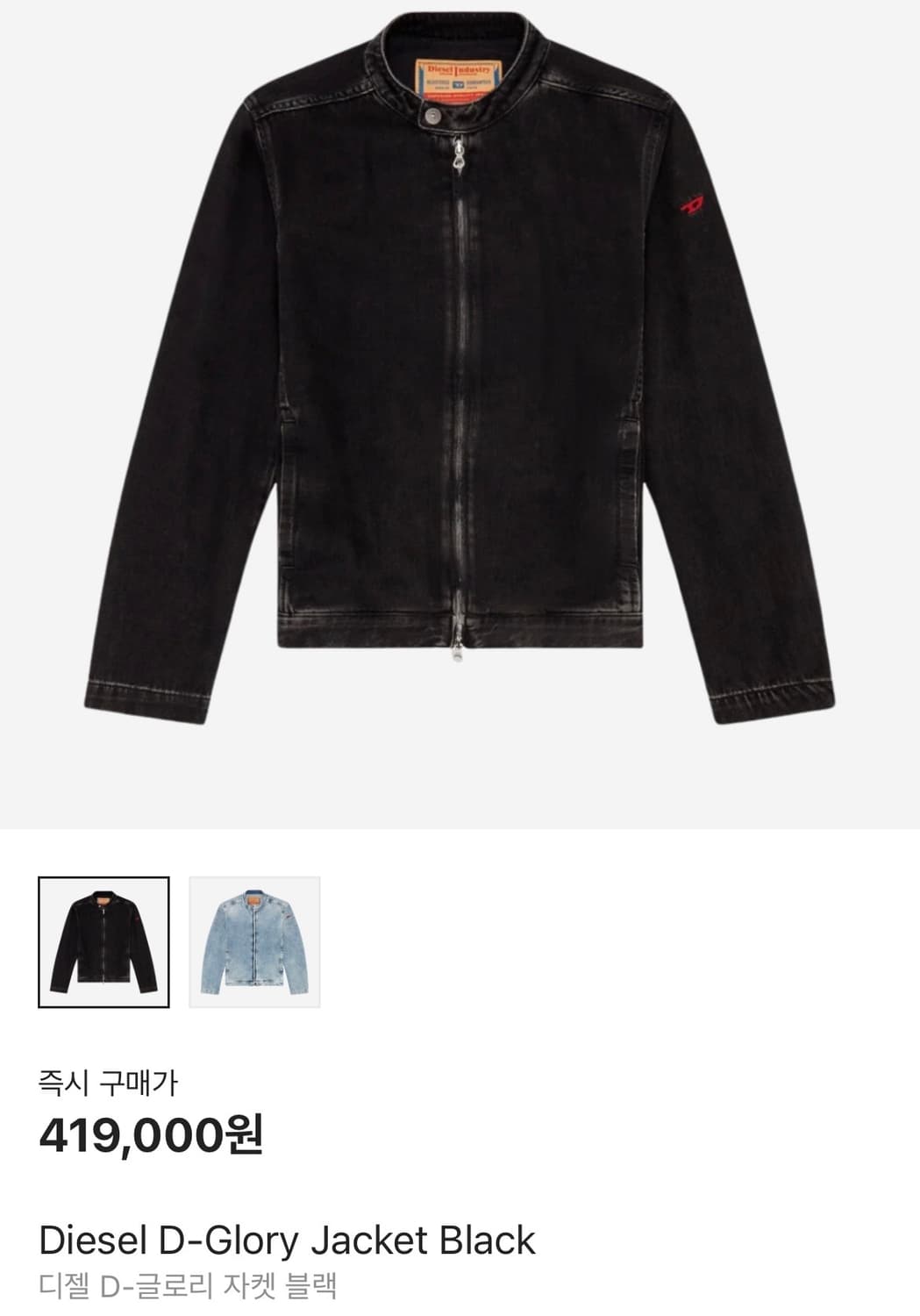Select the black jacket thumbnail
Image resolution: width=920 pixels, height=1316 pixels.
click(x=103, y=941)
